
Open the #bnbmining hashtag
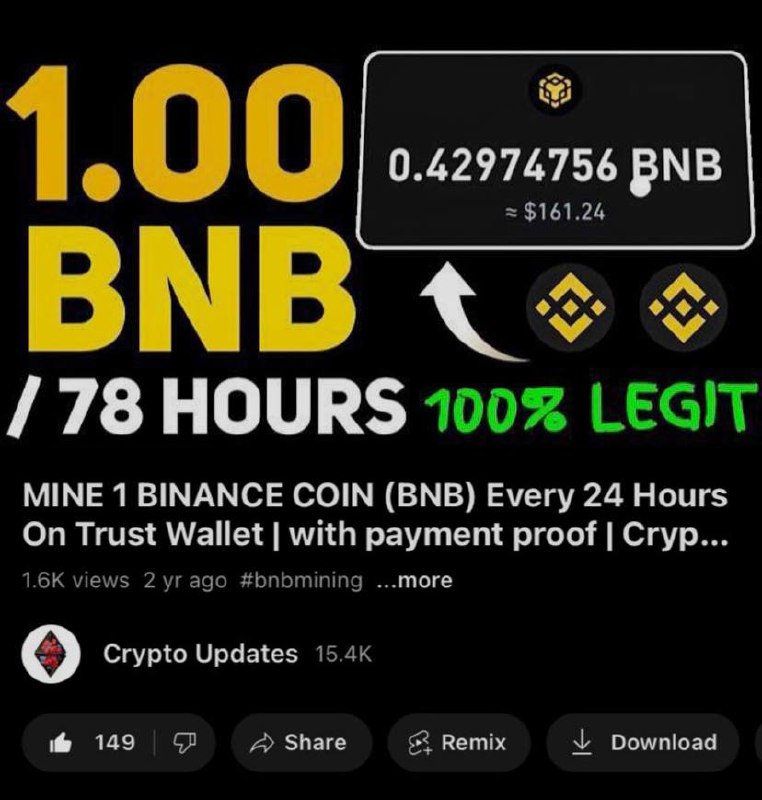pos(301,580)
